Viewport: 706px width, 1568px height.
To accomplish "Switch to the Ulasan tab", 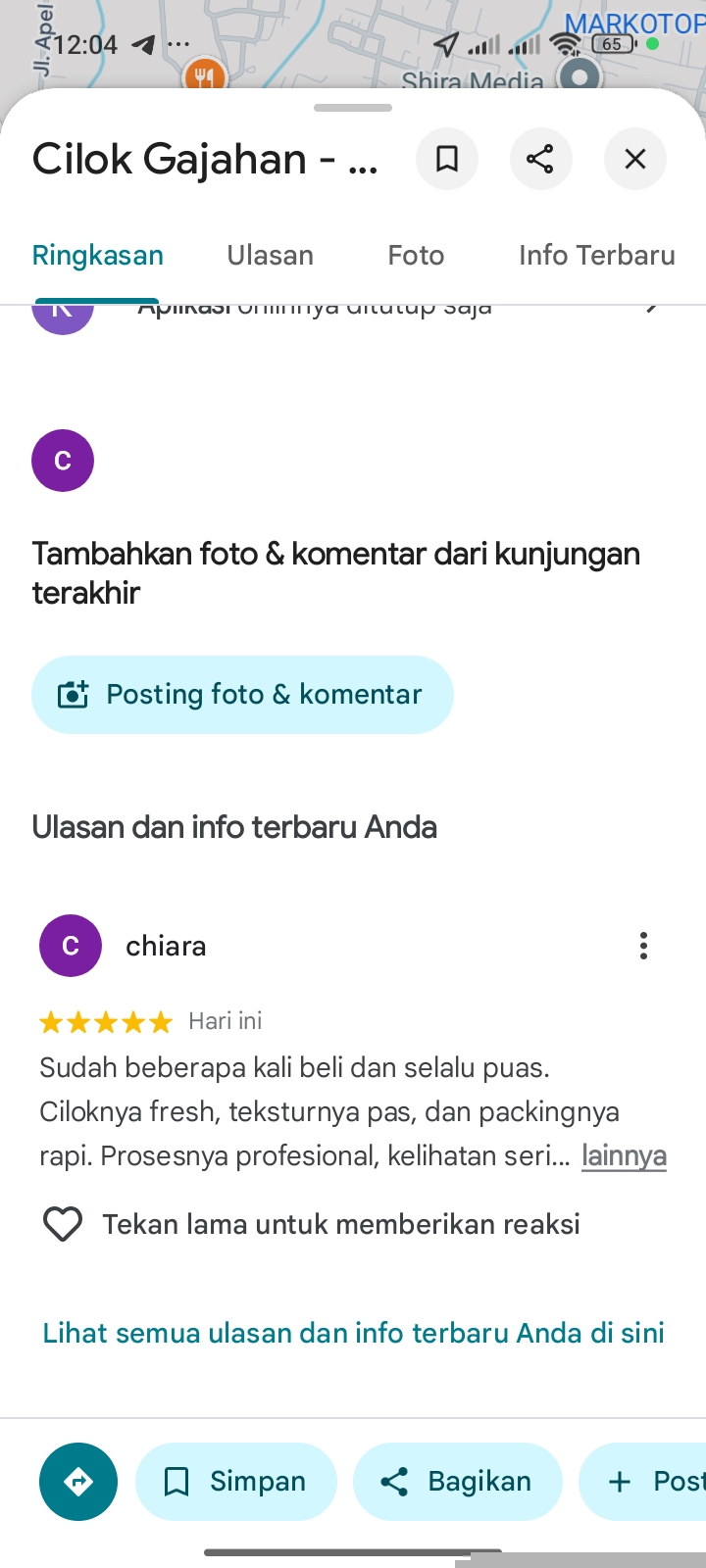I will tap(271, 256).
